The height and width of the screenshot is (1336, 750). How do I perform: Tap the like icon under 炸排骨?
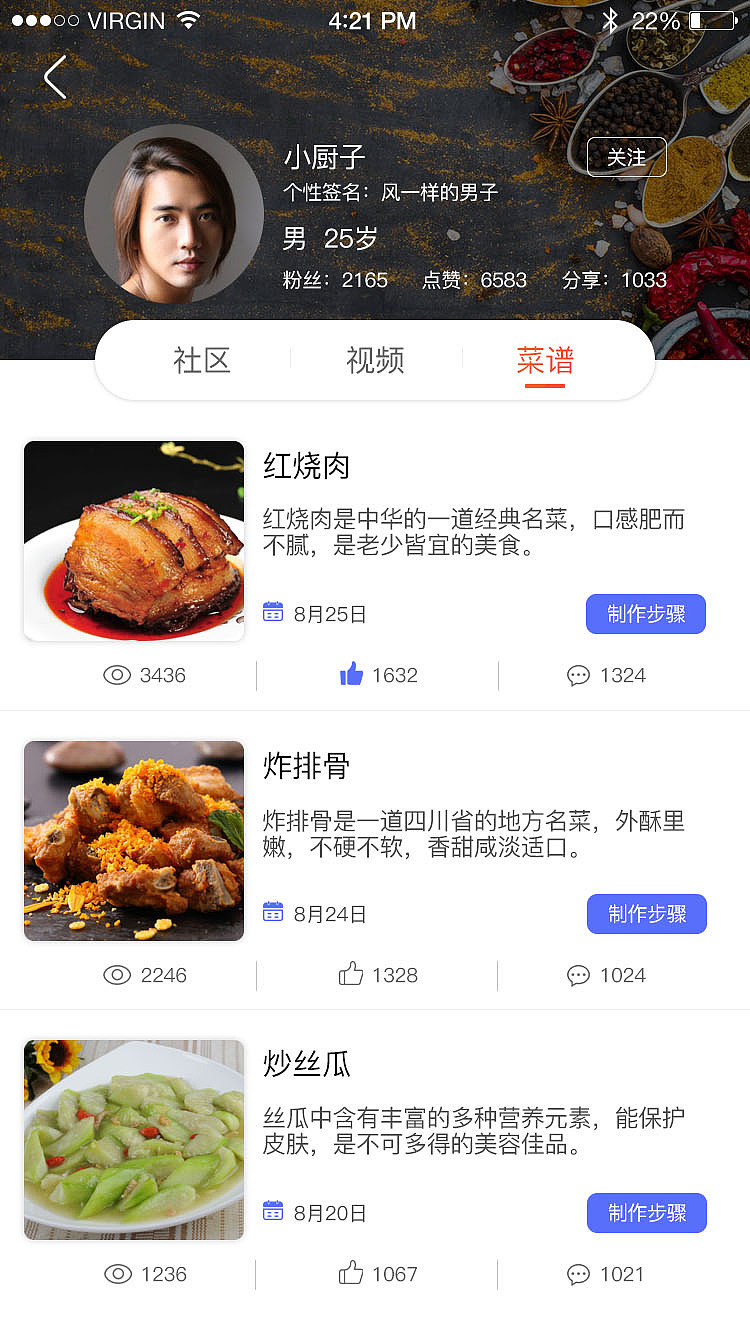pos(350,974)
